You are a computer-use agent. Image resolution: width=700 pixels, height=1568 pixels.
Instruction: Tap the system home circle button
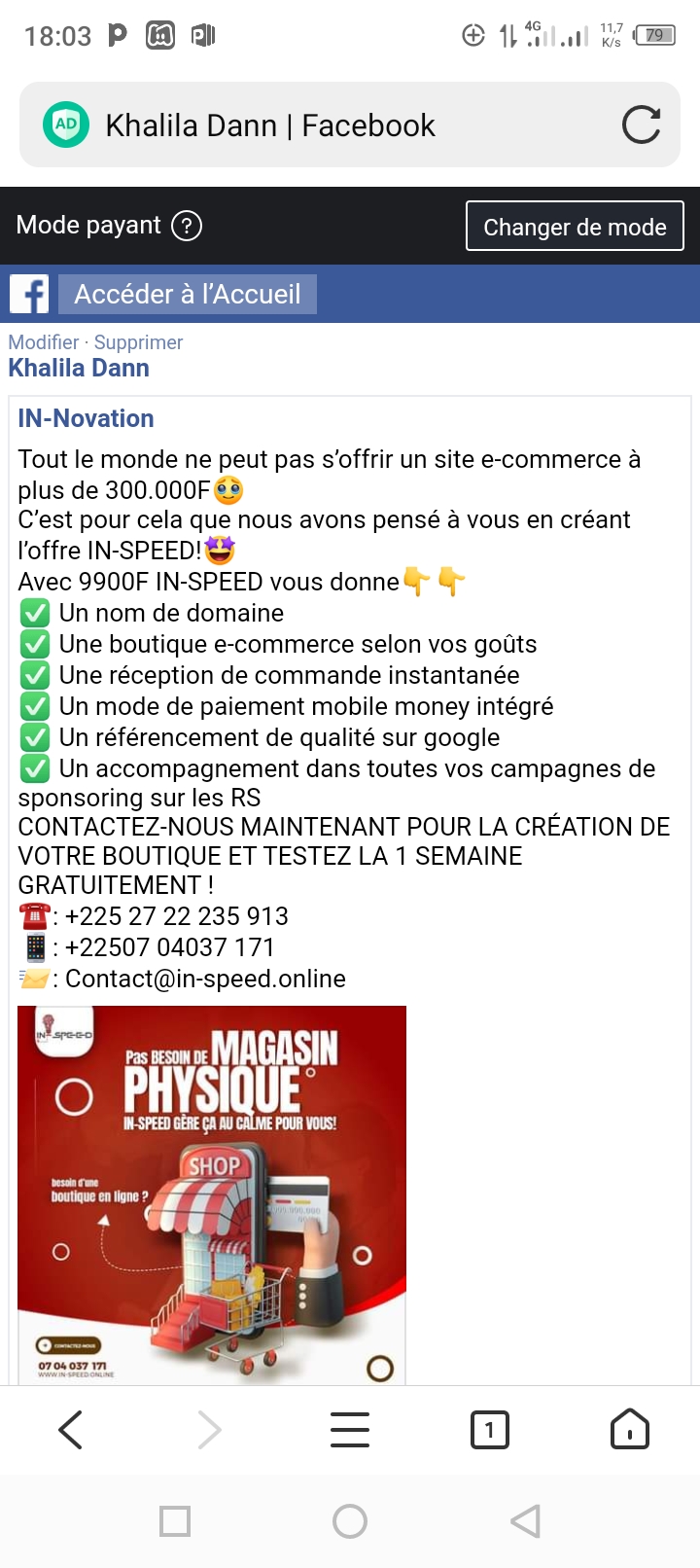click(350, 1521)
